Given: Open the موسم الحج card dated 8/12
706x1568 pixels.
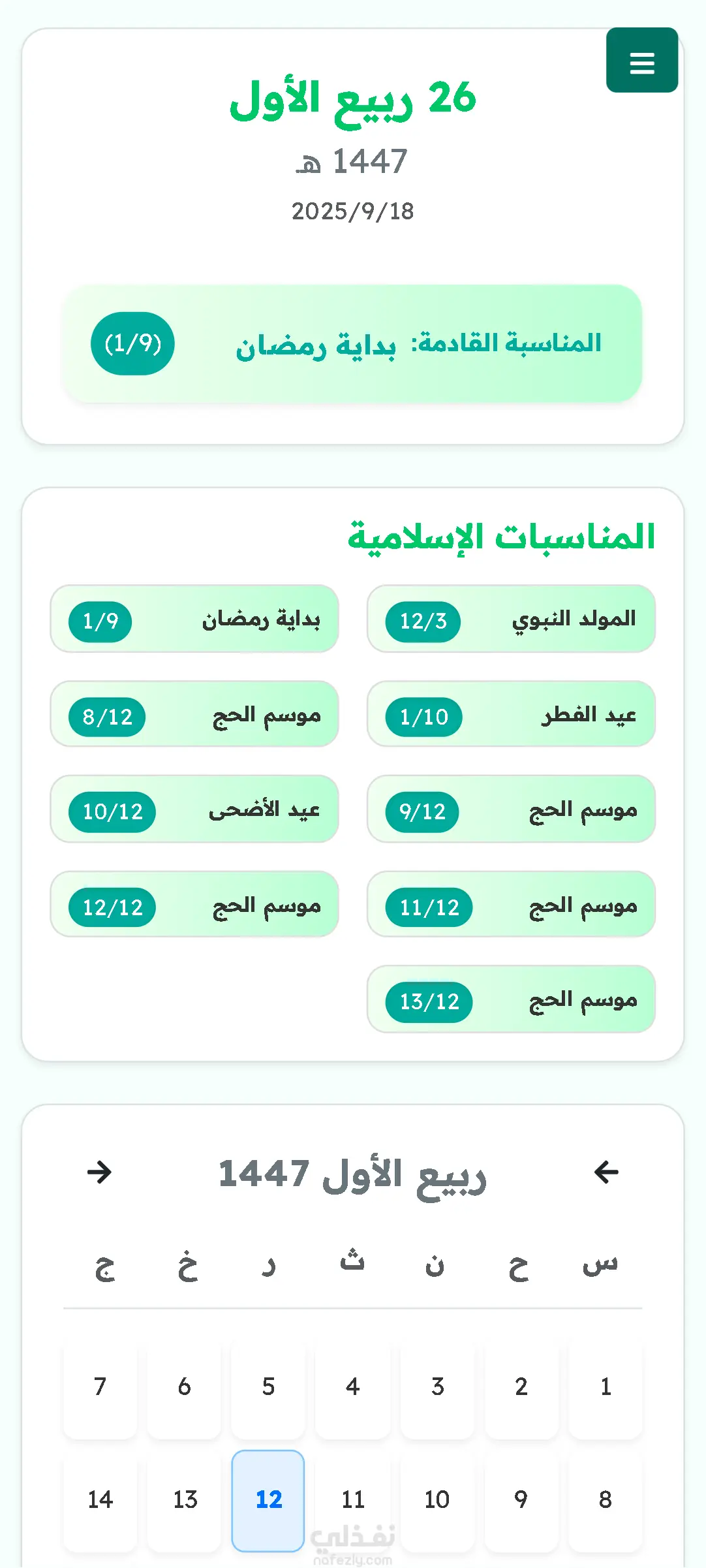Looking at the screenshot, I should [194, 714].
